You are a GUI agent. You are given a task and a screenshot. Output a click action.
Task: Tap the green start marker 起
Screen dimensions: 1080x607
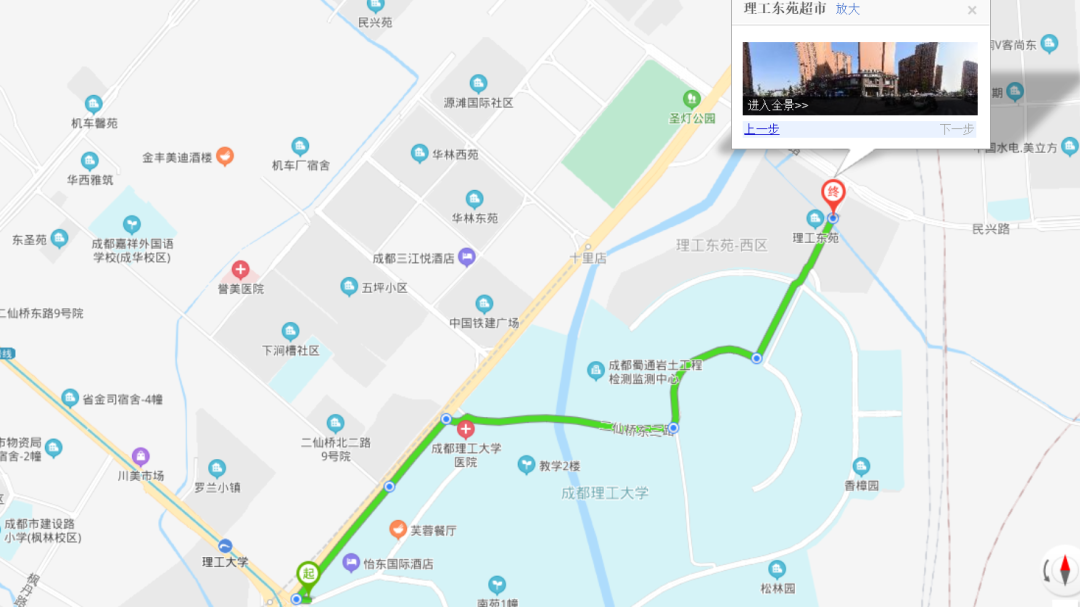pyautogui.click(x=308, y=575)
